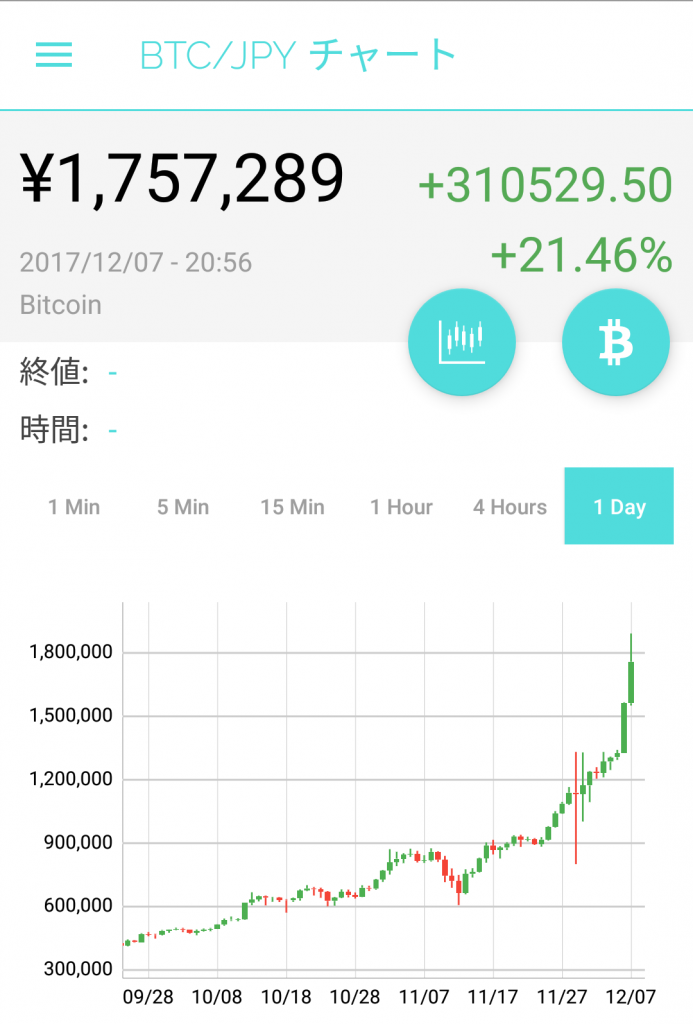Screen dimensions: 693x1024
Task: Change the interval to 1 Hour
Action: tap(401, 507)
